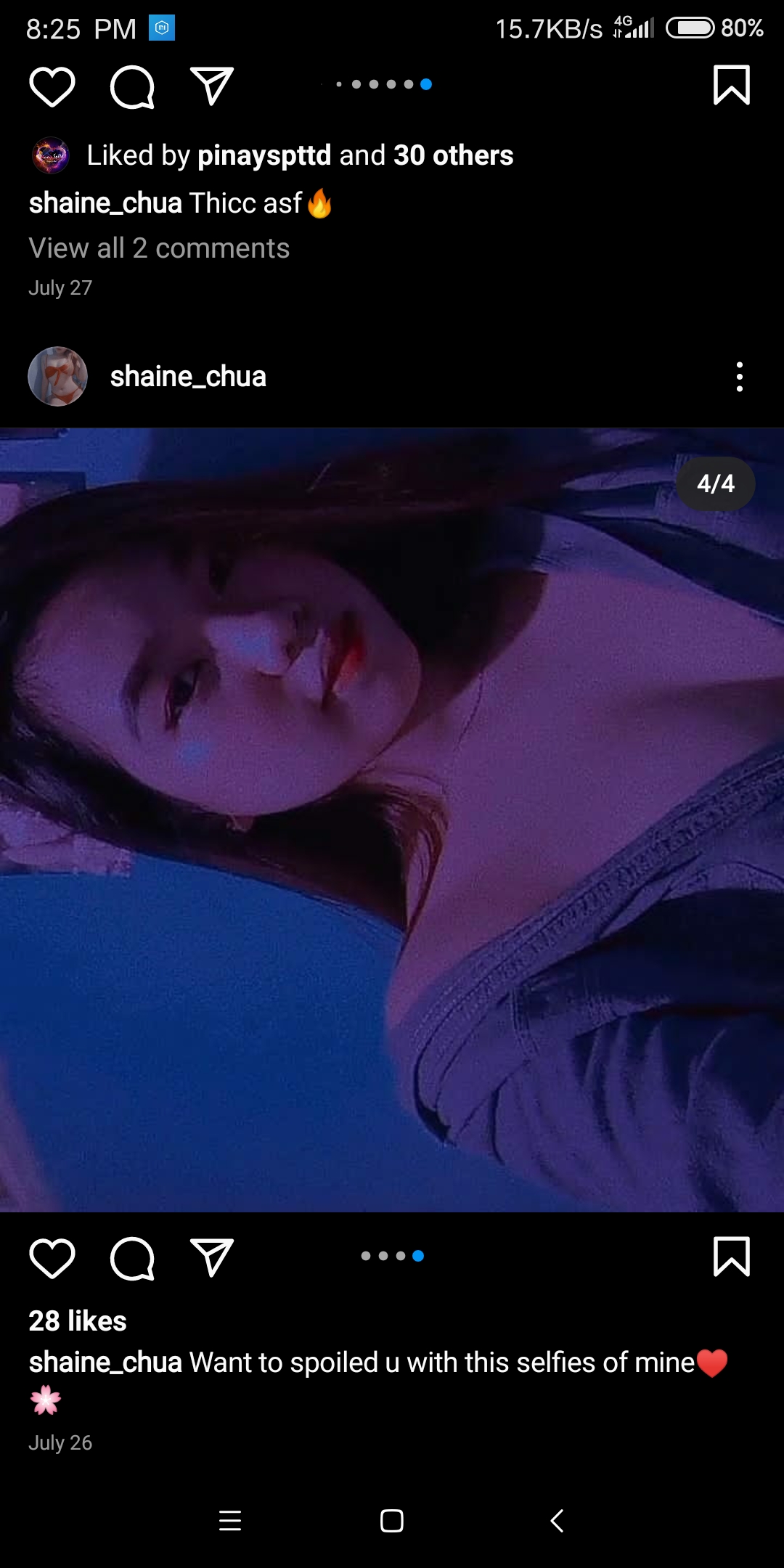Open pinayspttd's profile from the liked-by line
Screen dimensions: 784x1568
[264, 155]
